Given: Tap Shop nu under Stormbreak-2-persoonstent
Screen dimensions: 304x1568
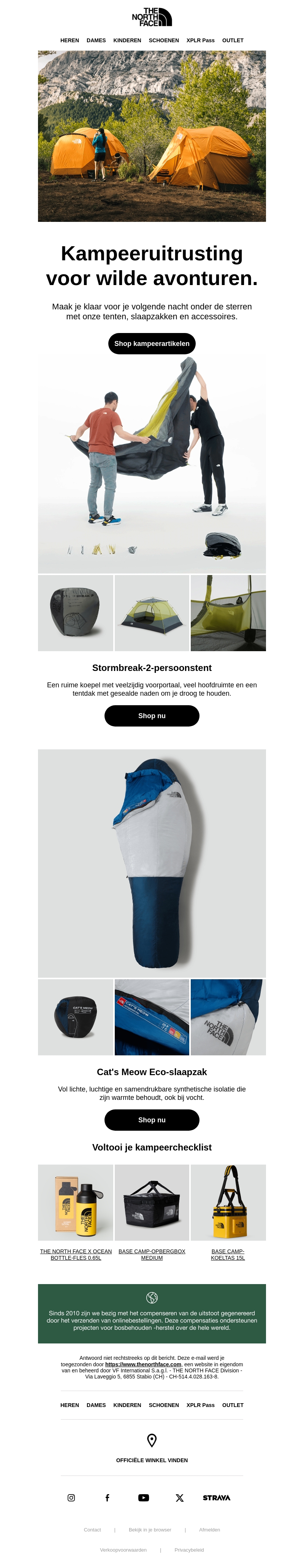Looking at the screenshot, I should click(x=151, y=715).
